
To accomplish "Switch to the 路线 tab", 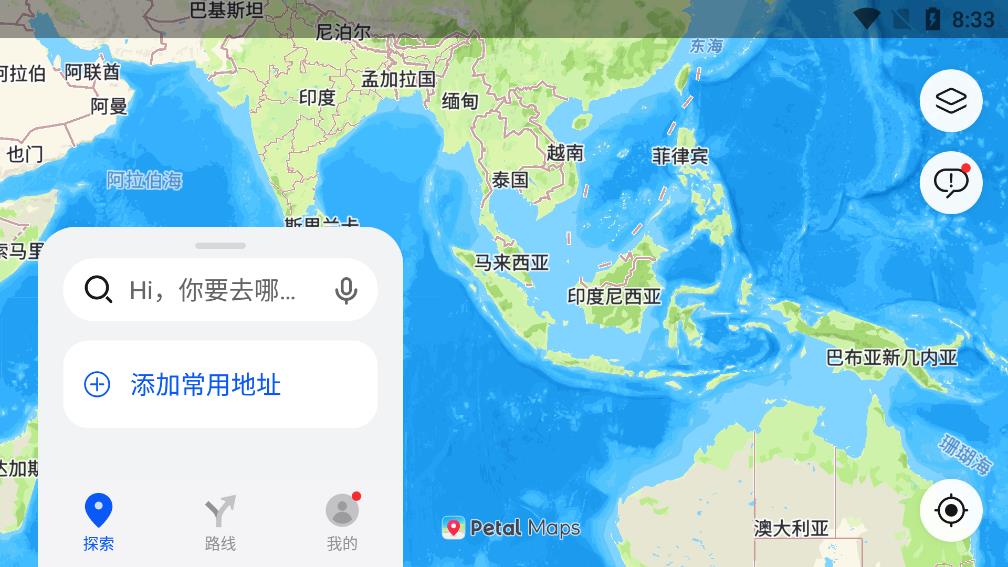I will 220,522.
